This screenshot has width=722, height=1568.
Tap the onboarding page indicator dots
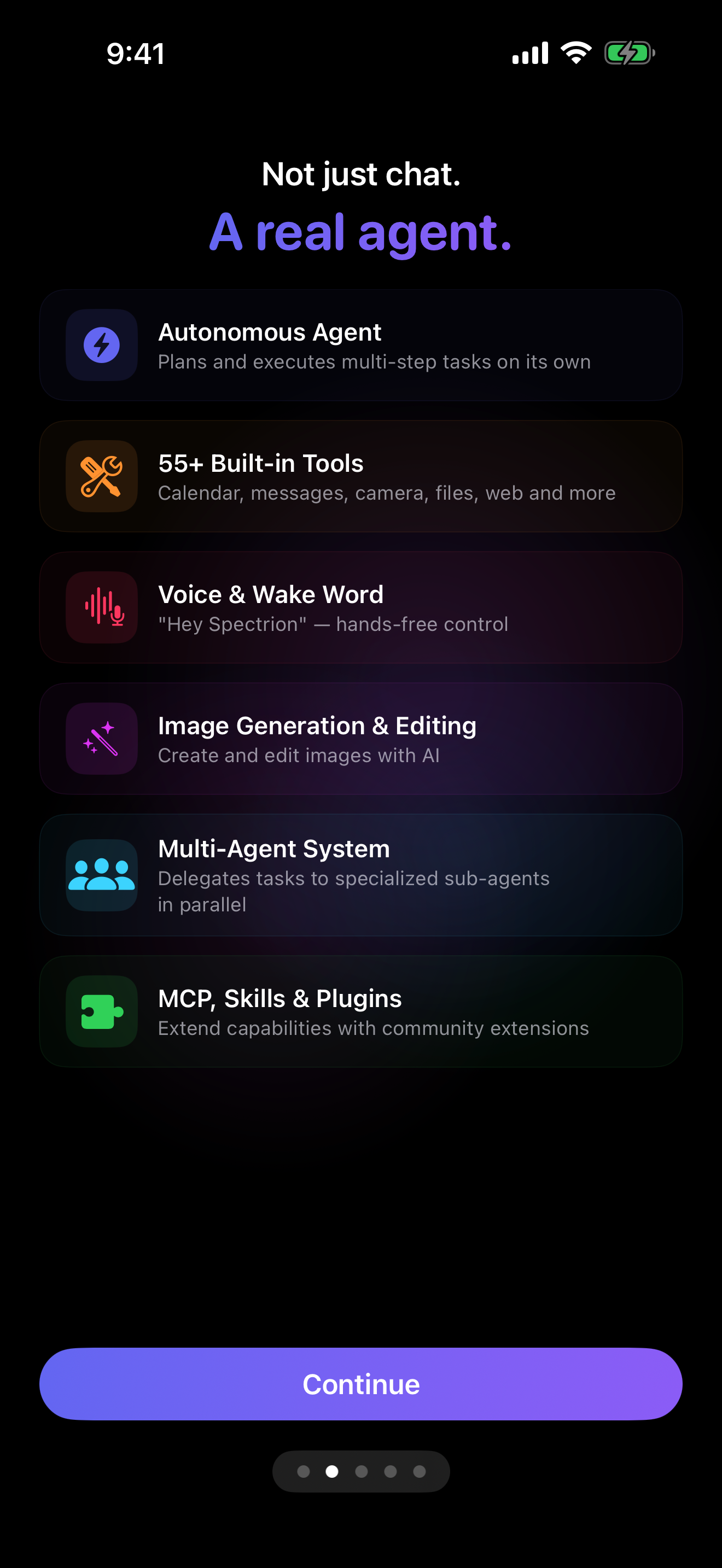(361, 1471)
